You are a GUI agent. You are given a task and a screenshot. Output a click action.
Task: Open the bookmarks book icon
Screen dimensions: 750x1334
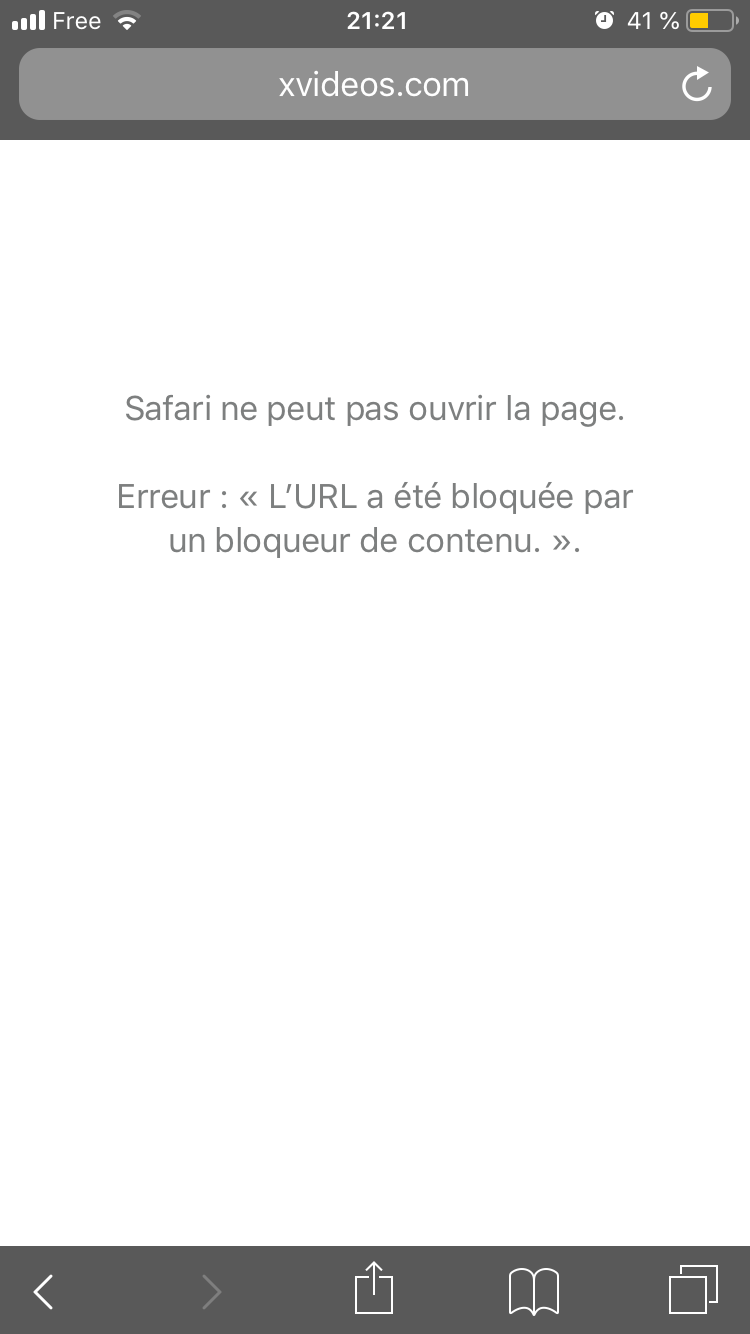[x=534, y=1291]
